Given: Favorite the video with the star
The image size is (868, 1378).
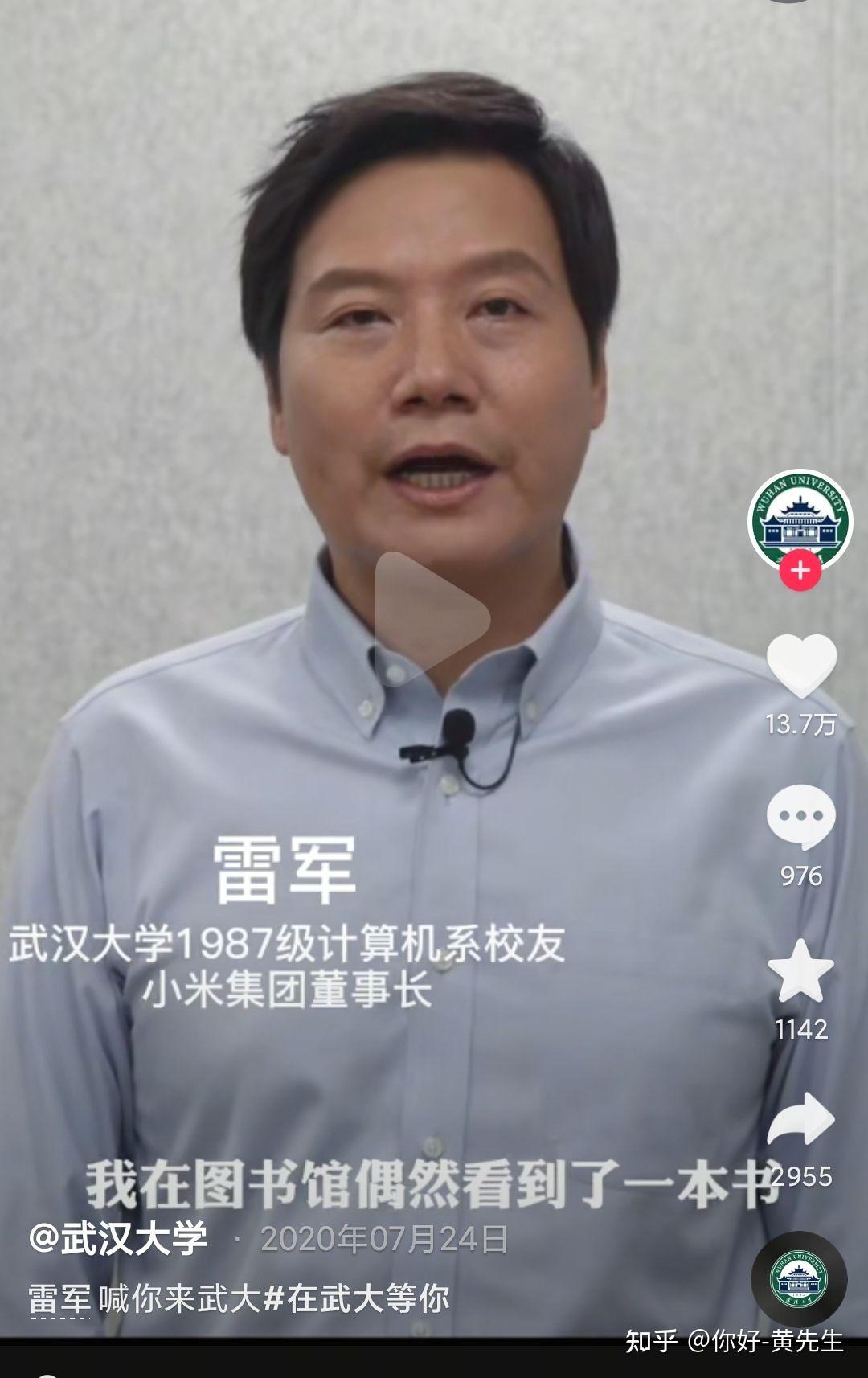Looking at the screenshot, I should 800,970.
